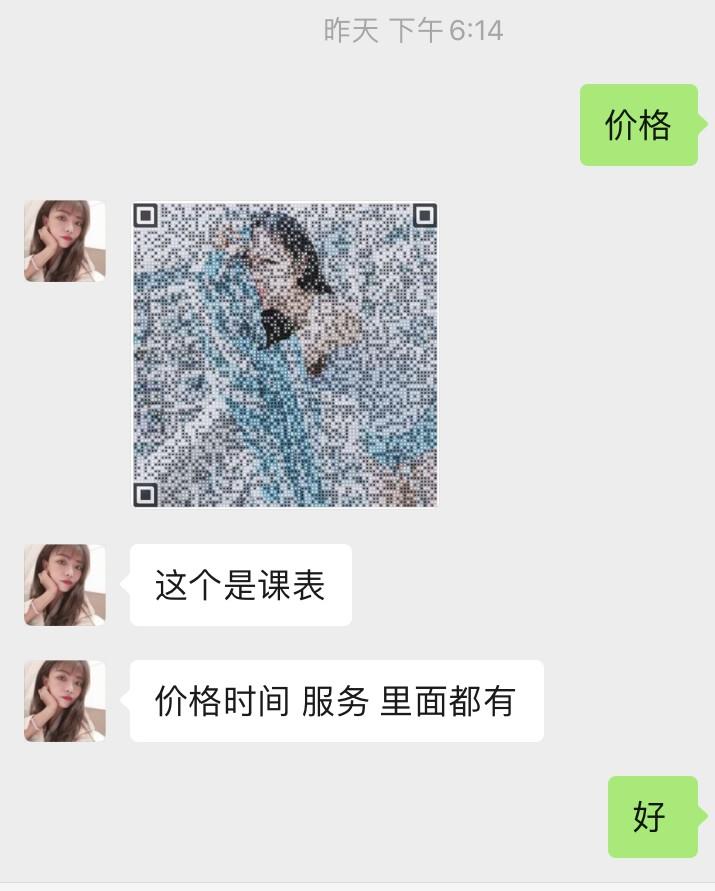This screenshot has width=715, height=891.
Task: View profile from avatar beside "价格时间 服务 里面都有"
Action: click(x=65, y=701)
